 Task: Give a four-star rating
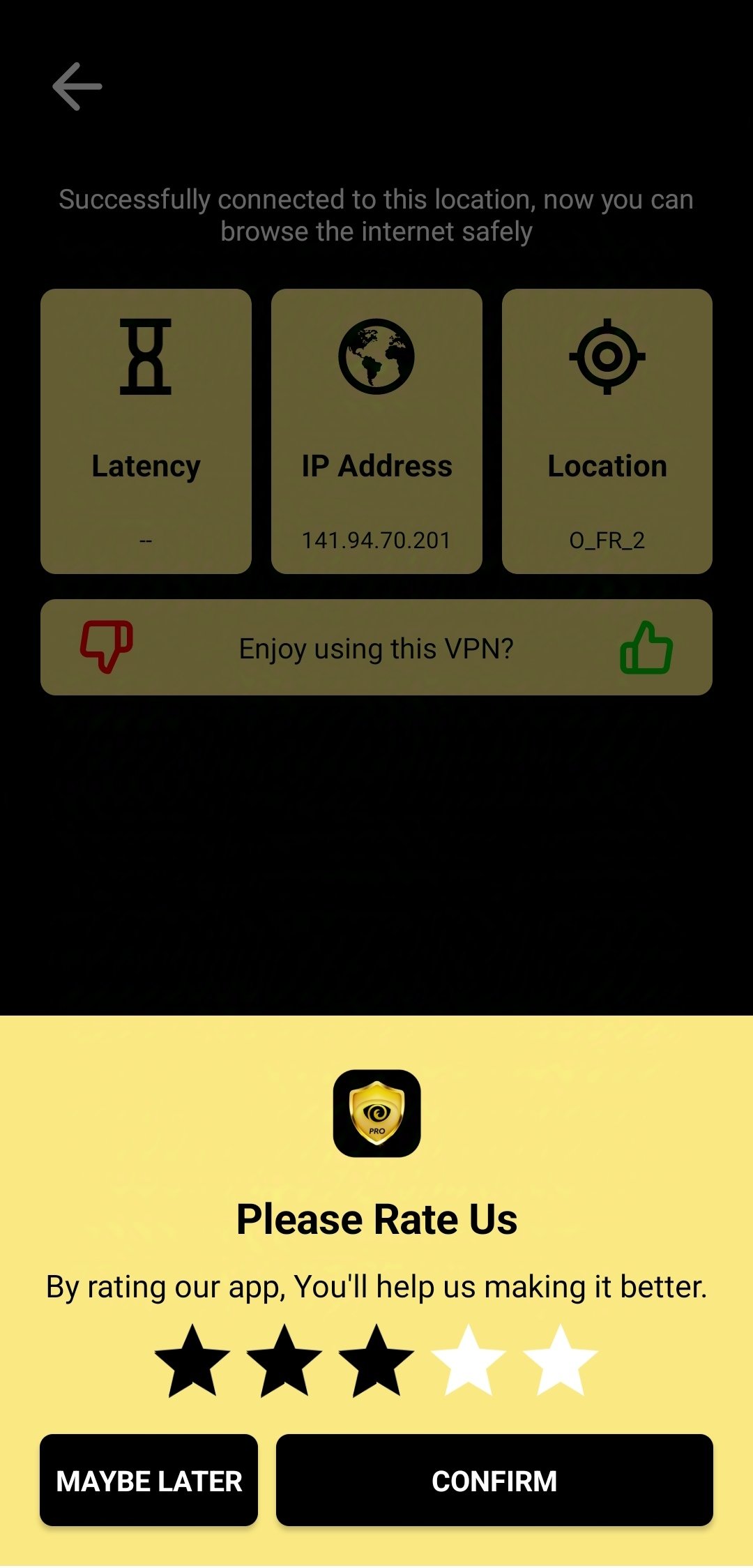point(469,1362)
